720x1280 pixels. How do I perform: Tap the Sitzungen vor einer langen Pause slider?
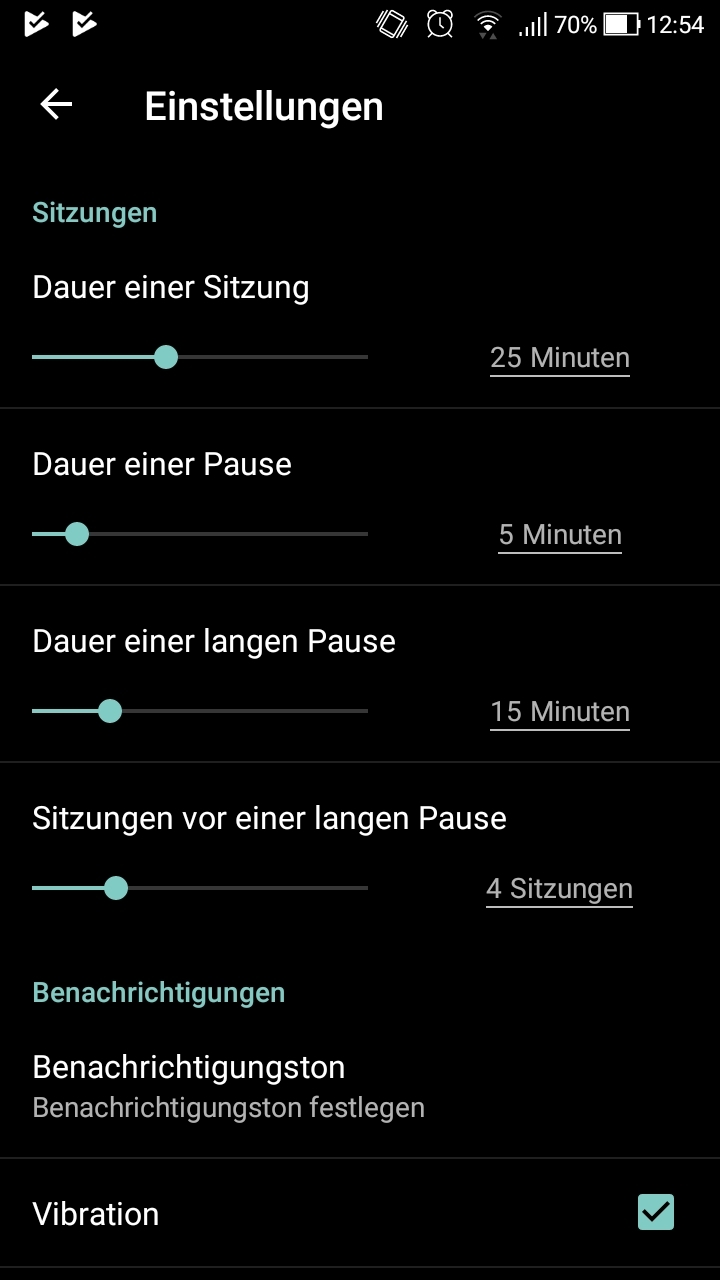pyautogui.click(x=116, y=888)
